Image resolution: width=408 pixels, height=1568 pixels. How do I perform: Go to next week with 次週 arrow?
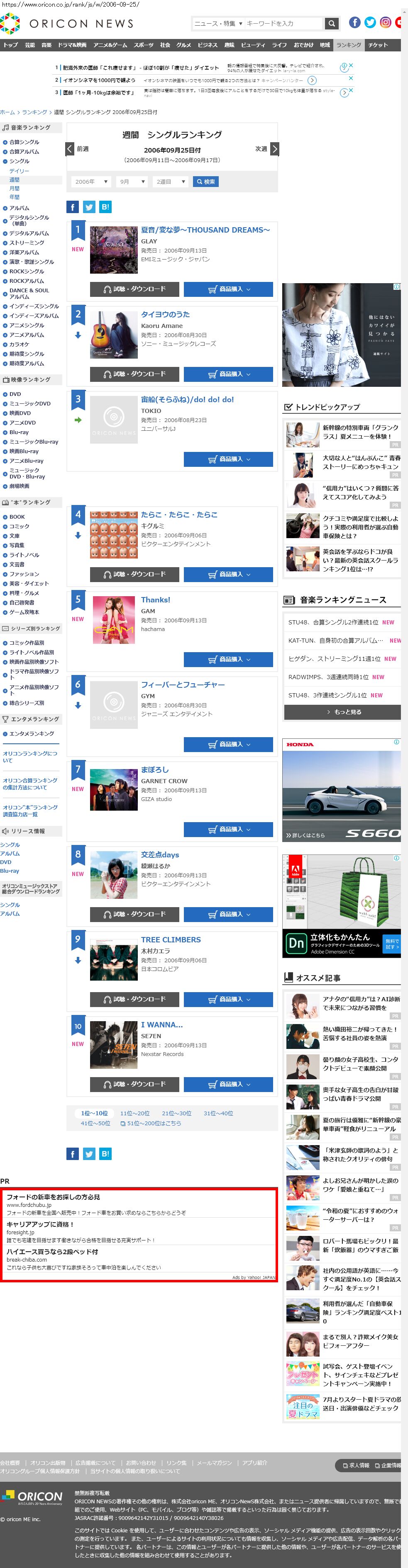[275, 148]
